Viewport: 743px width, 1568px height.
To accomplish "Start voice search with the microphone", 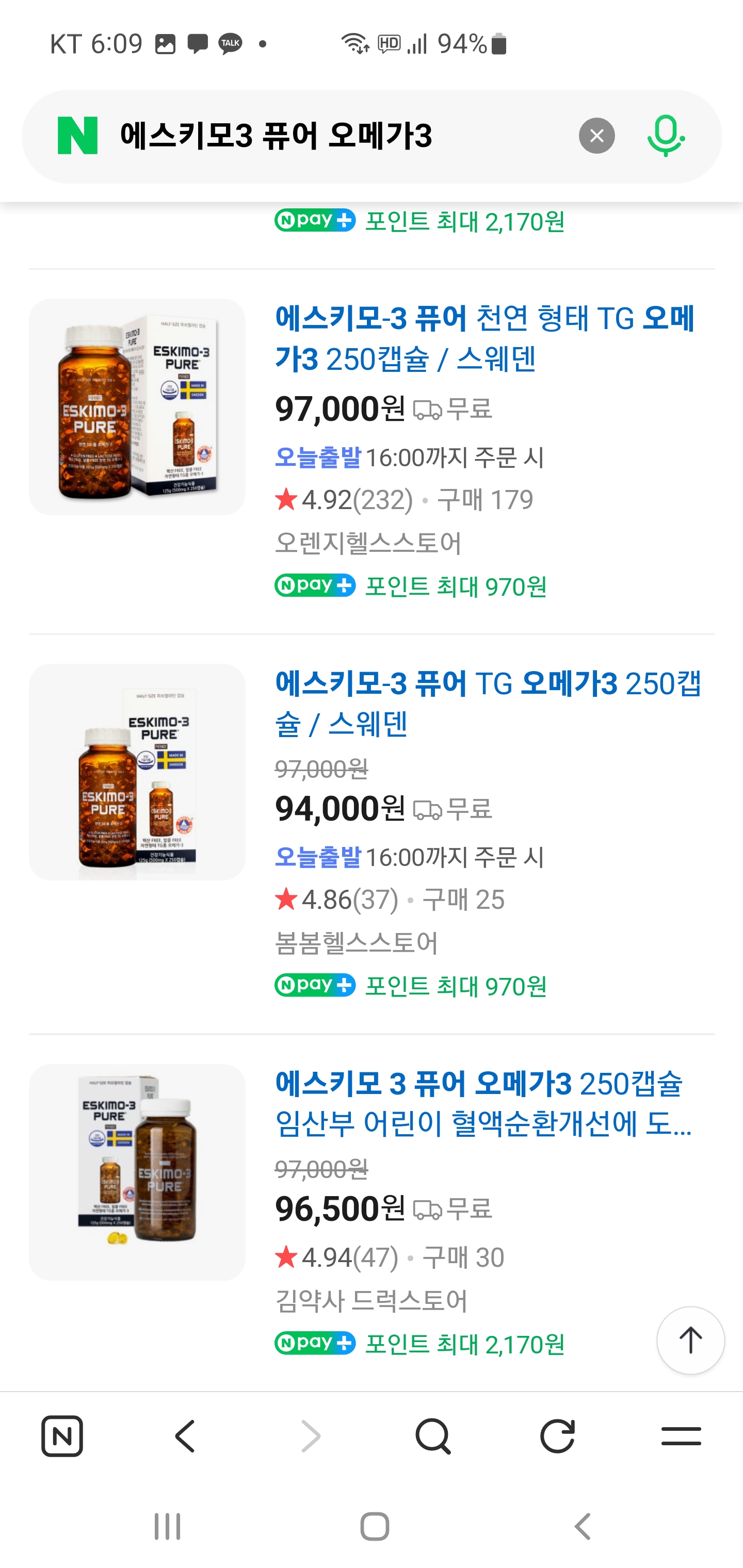I will (x=665, y=136).
